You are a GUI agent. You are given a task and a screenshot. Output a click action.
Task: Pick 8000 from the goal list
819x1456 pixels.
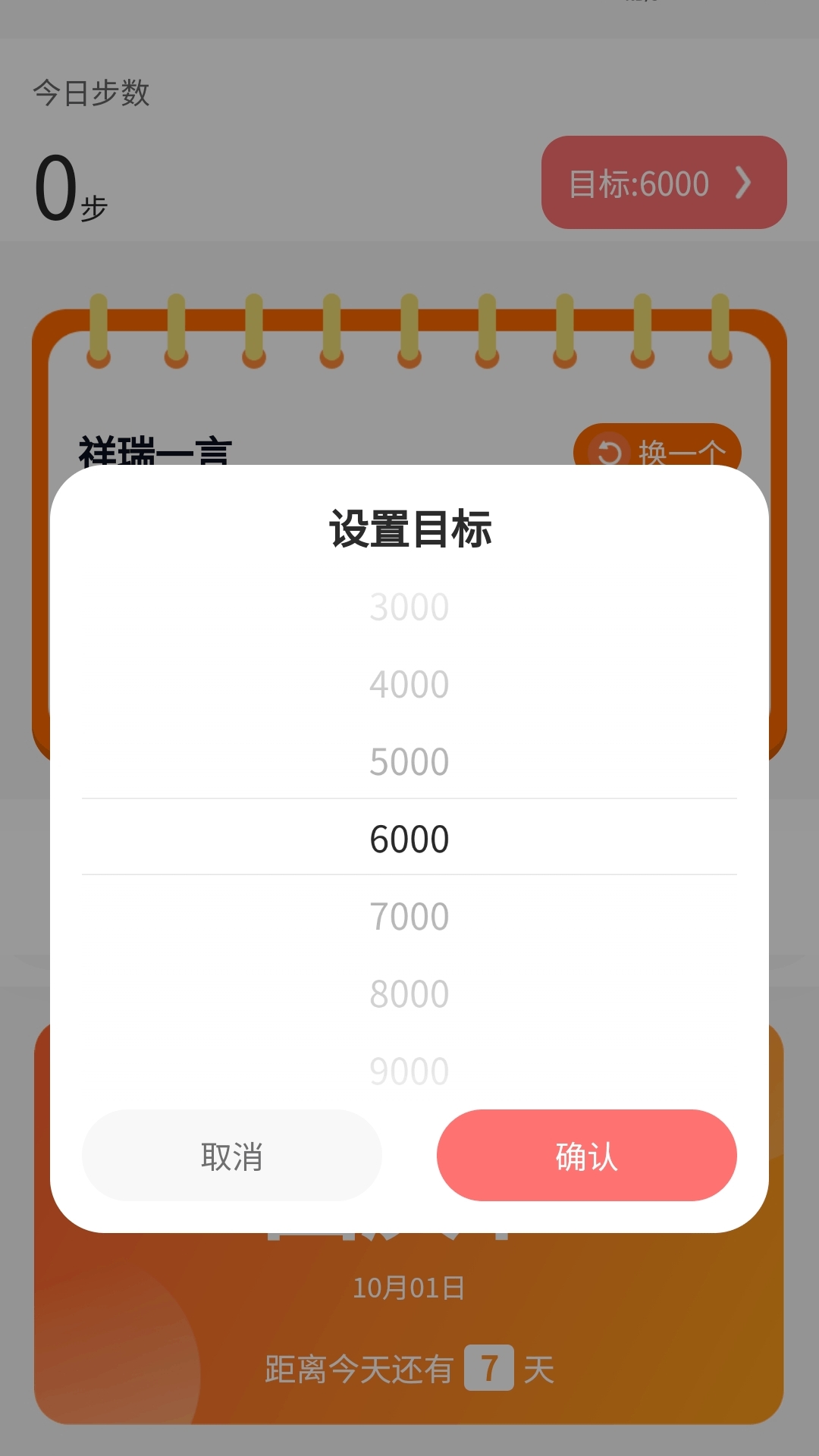pyautogui.click(x=409, y=993)
